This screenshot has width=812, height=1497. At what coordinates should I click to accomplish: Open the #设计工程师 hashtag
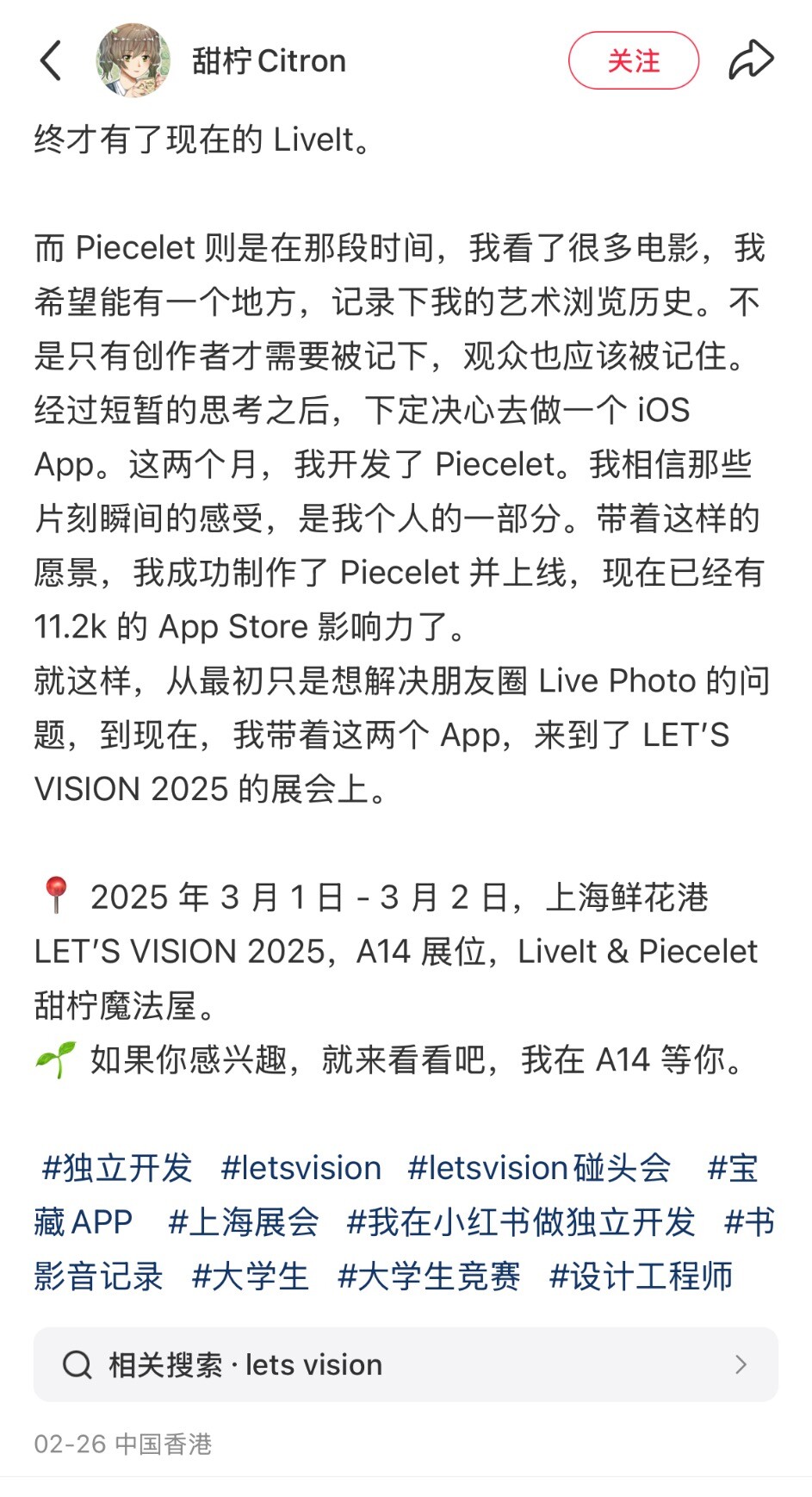[x=641, y=1276]
